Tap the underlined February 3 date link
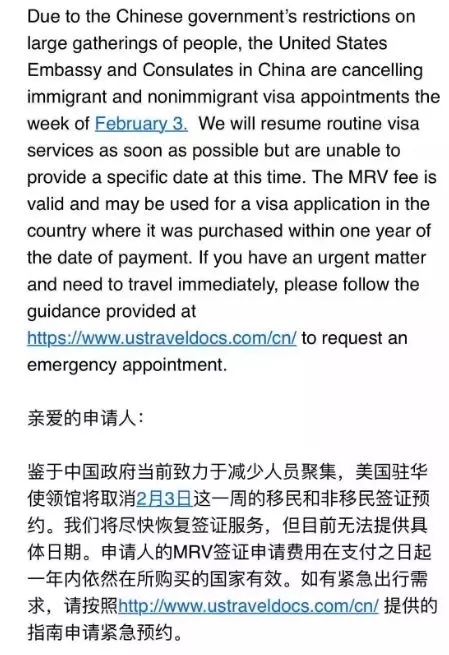 coord(141,124)
